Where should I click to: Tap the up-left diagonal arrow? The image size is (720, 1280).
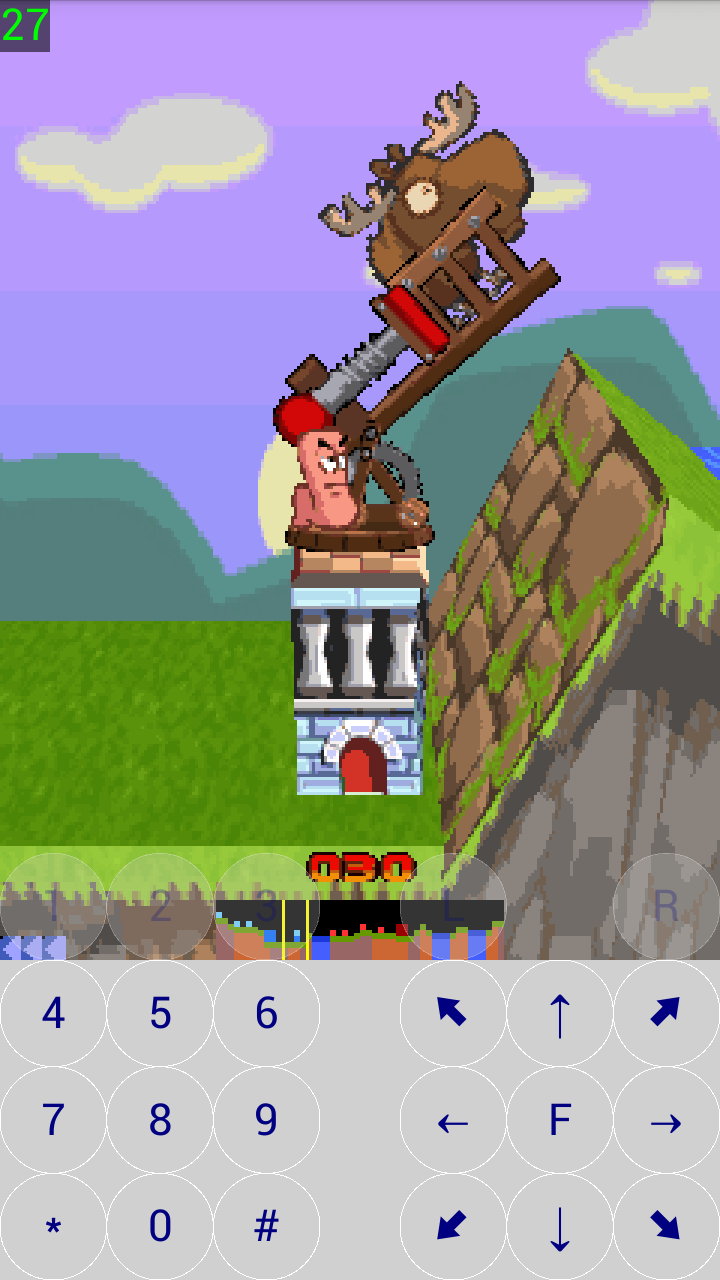[453, 1013]
